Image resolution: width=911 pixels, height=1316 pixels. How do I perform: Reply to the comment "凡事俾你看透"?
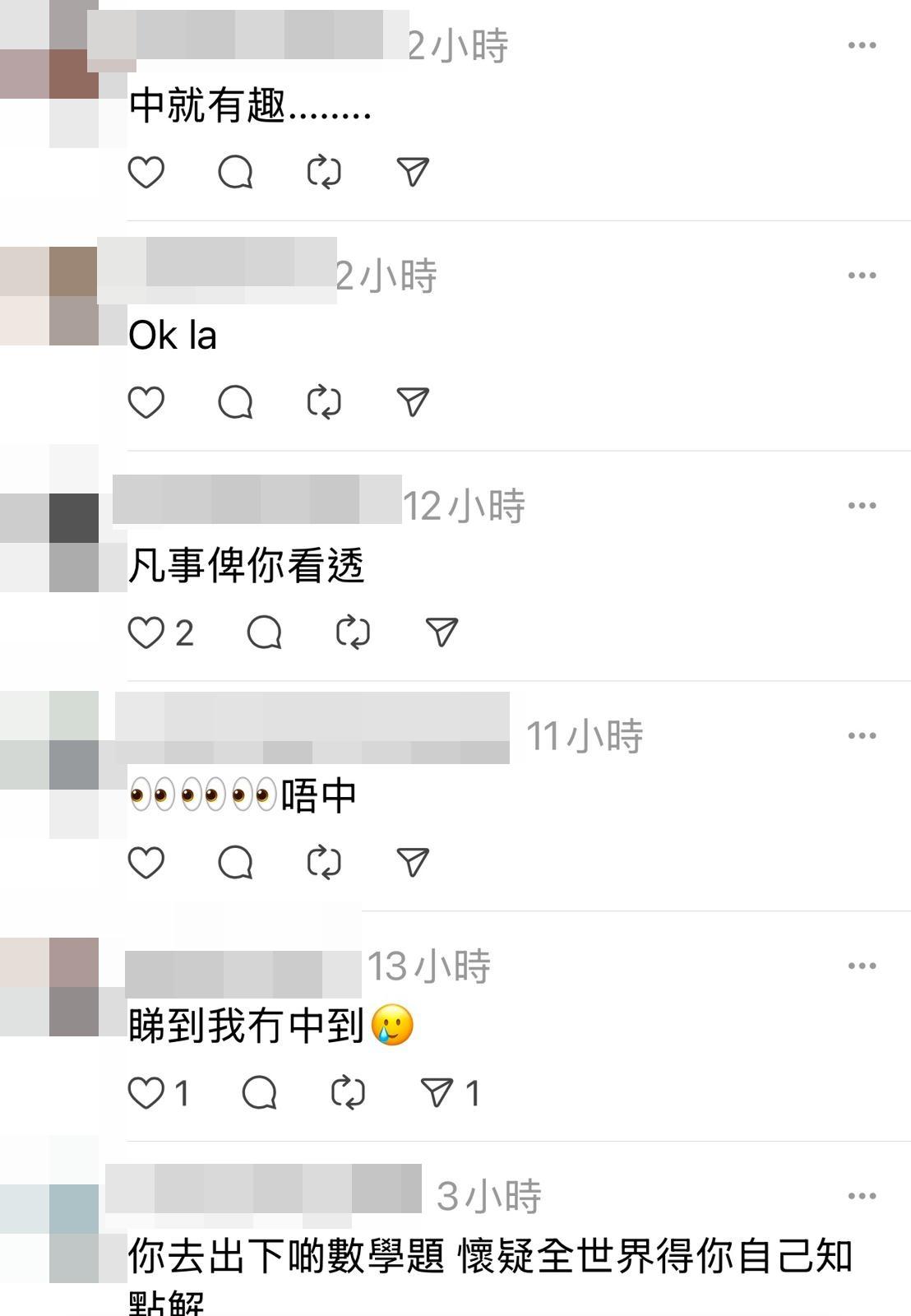click(x=265, y=633)
